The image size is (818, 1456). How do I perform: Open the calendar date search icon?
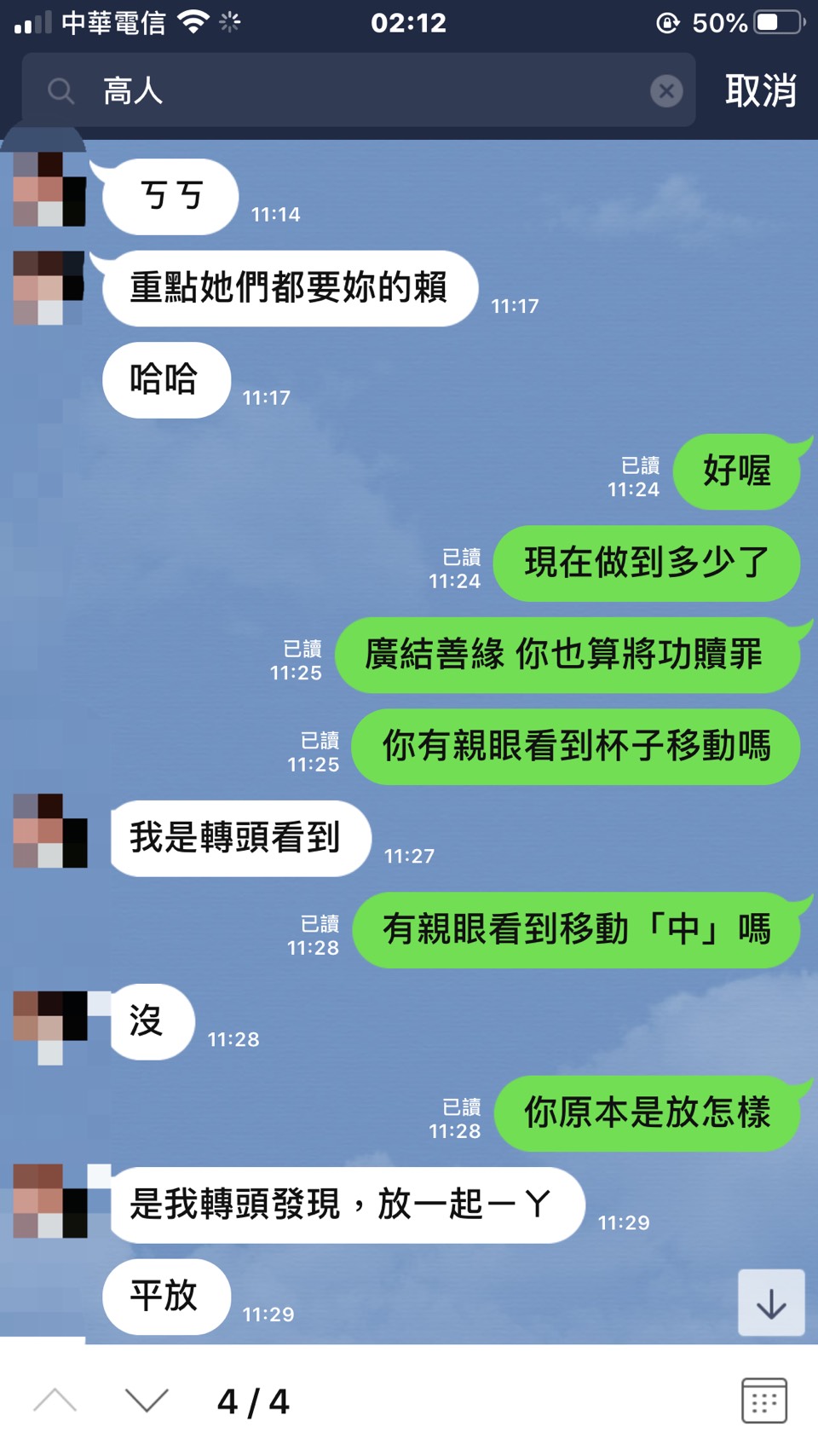[763, 1401]
